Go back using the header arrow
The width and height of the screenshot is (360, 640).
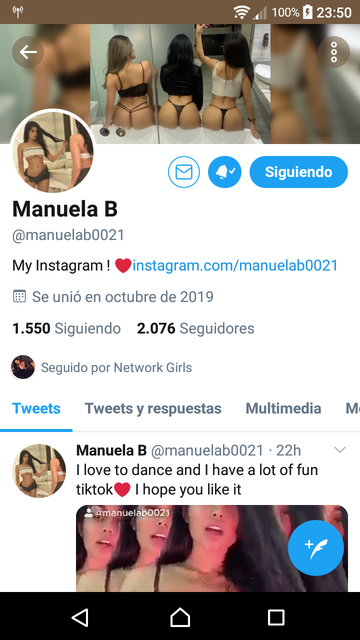click(x=28, y=52)
